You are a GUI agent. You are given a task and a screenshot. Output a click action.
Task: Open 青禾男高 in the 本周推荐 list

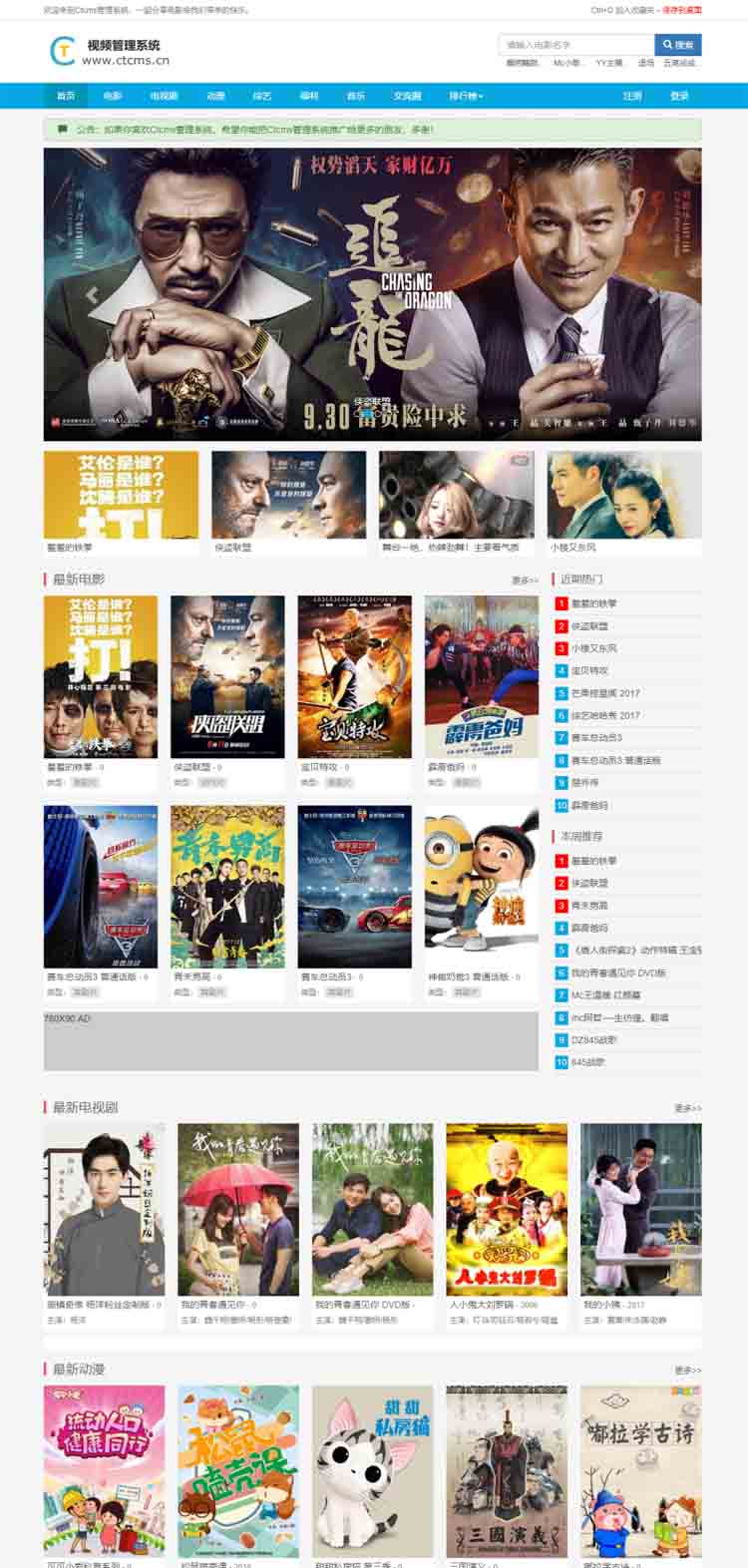pyautogui.click(x=589, y=906)
